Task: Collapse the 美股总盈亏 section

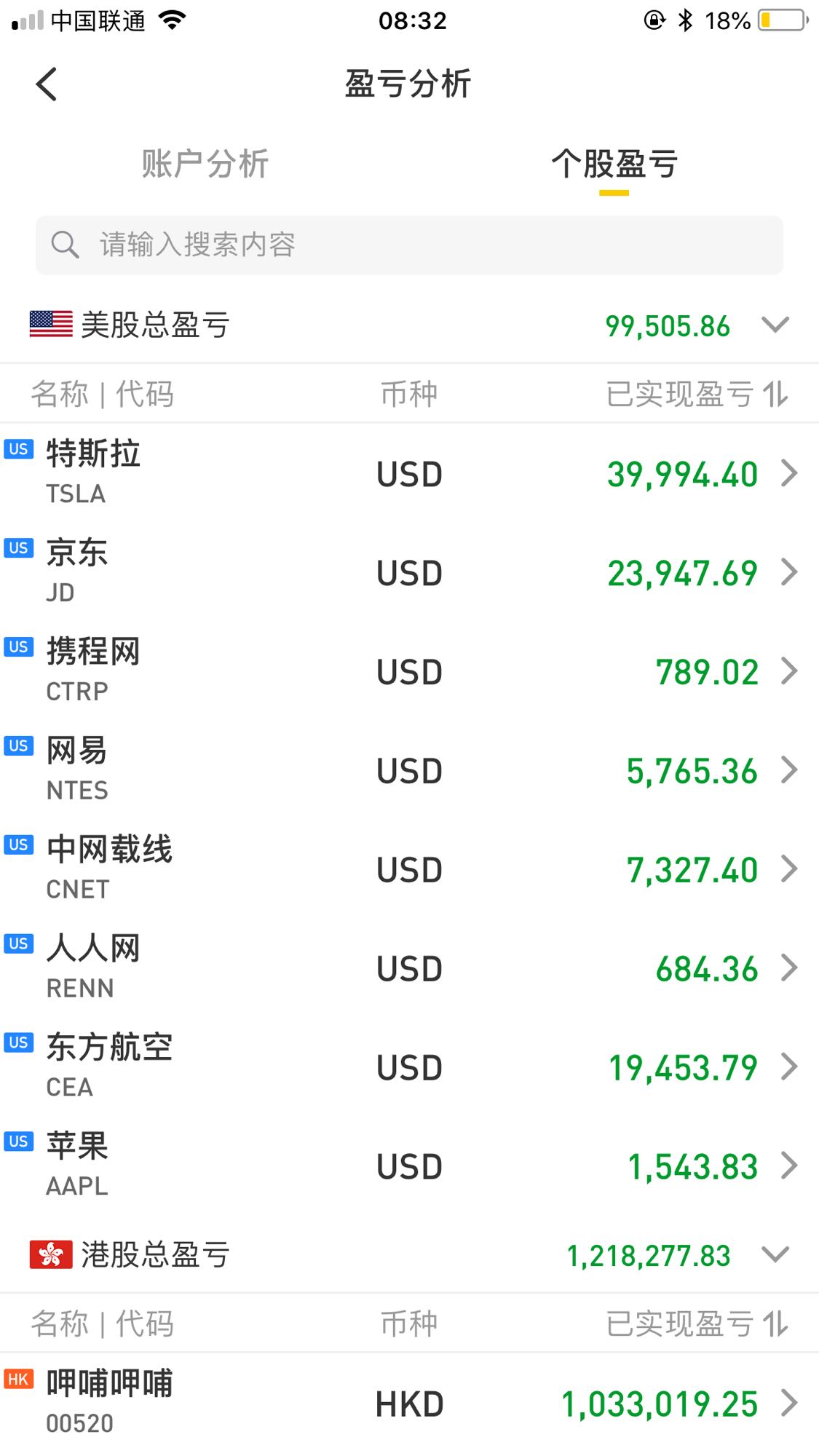Action: [775, 325]
